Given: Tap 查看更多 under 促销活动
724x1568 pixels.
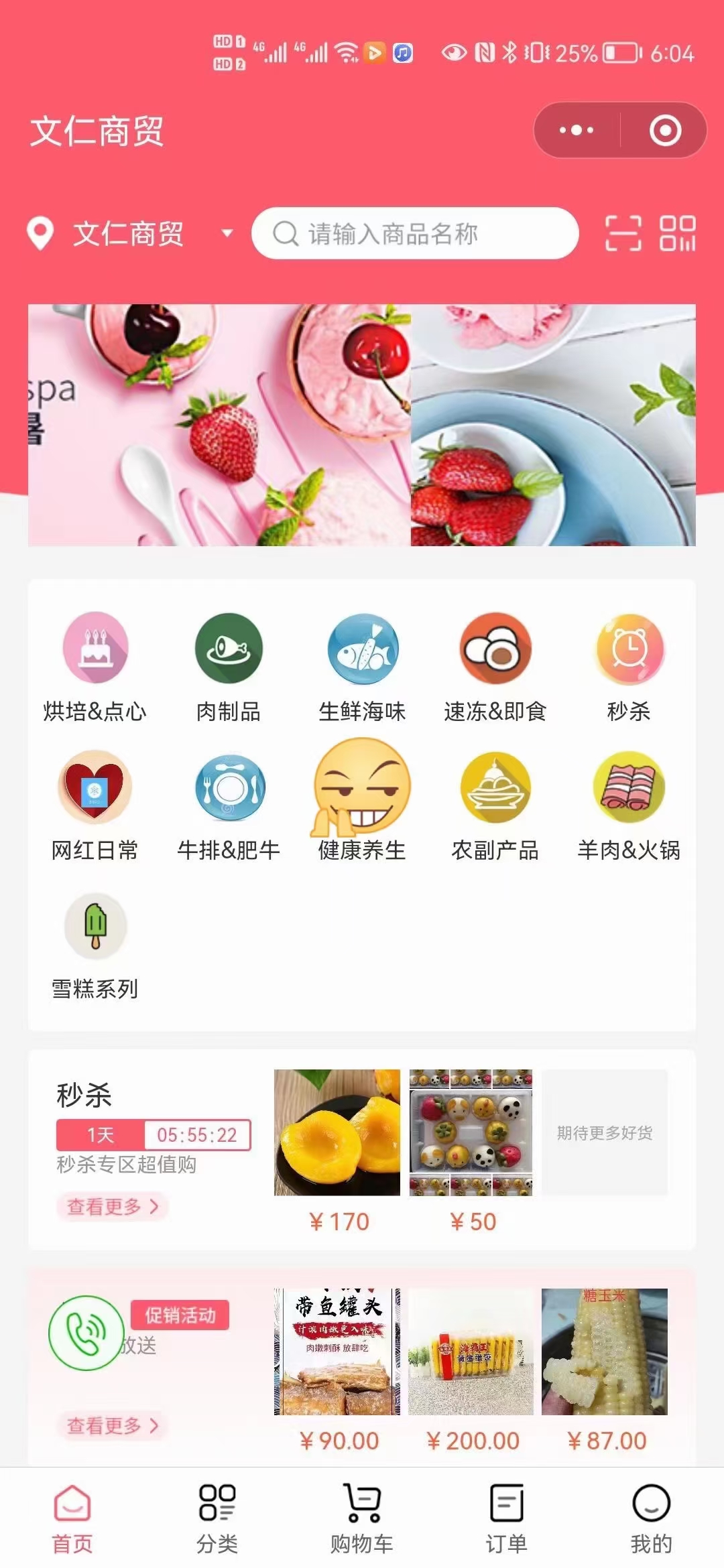Looking at the screenshot, I should [x=113, y=1424].
